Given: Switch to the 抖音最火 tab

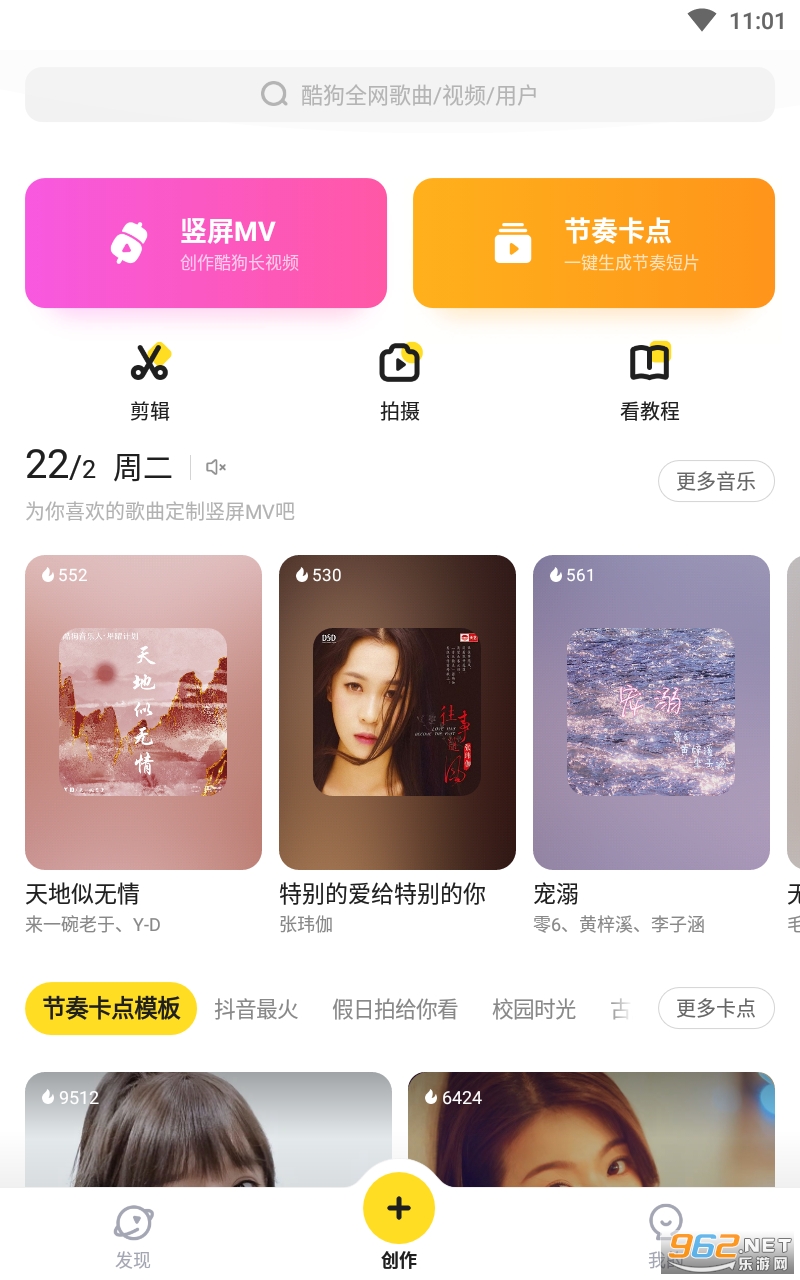Looking at the screenshot, I should [256, 1009].
